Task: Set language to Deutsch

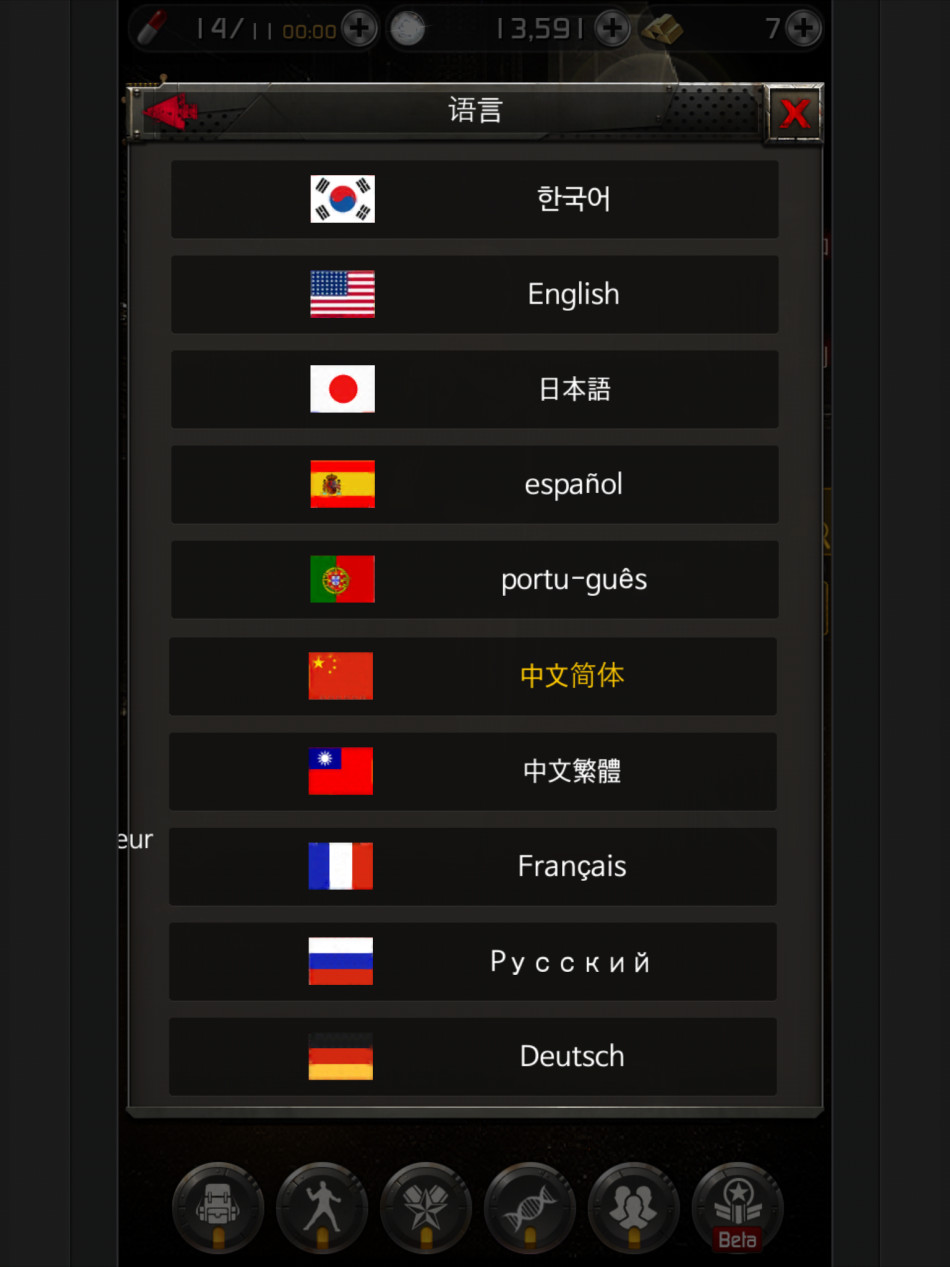Action: pos(473,1056)
